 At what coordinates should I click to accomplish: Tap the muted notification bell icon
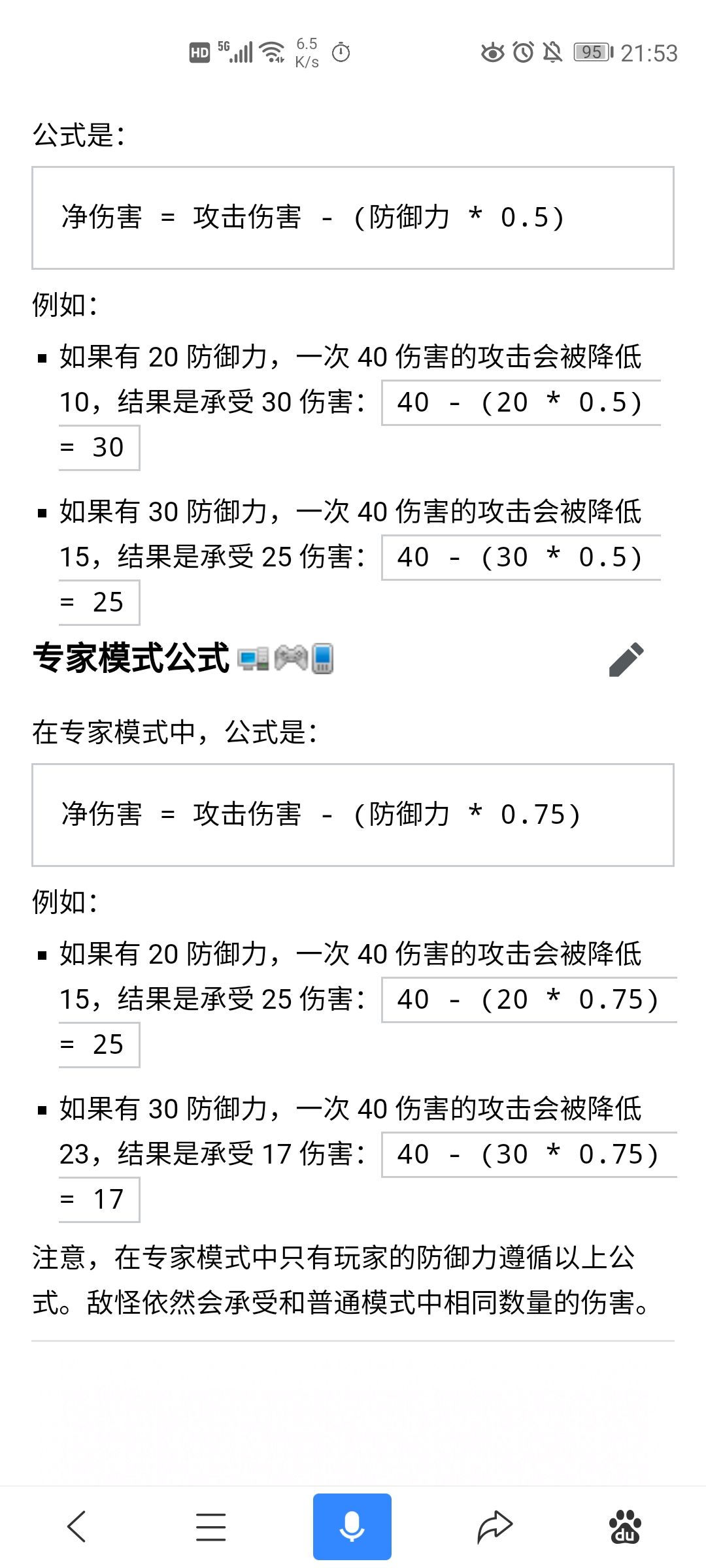[552, 52]
